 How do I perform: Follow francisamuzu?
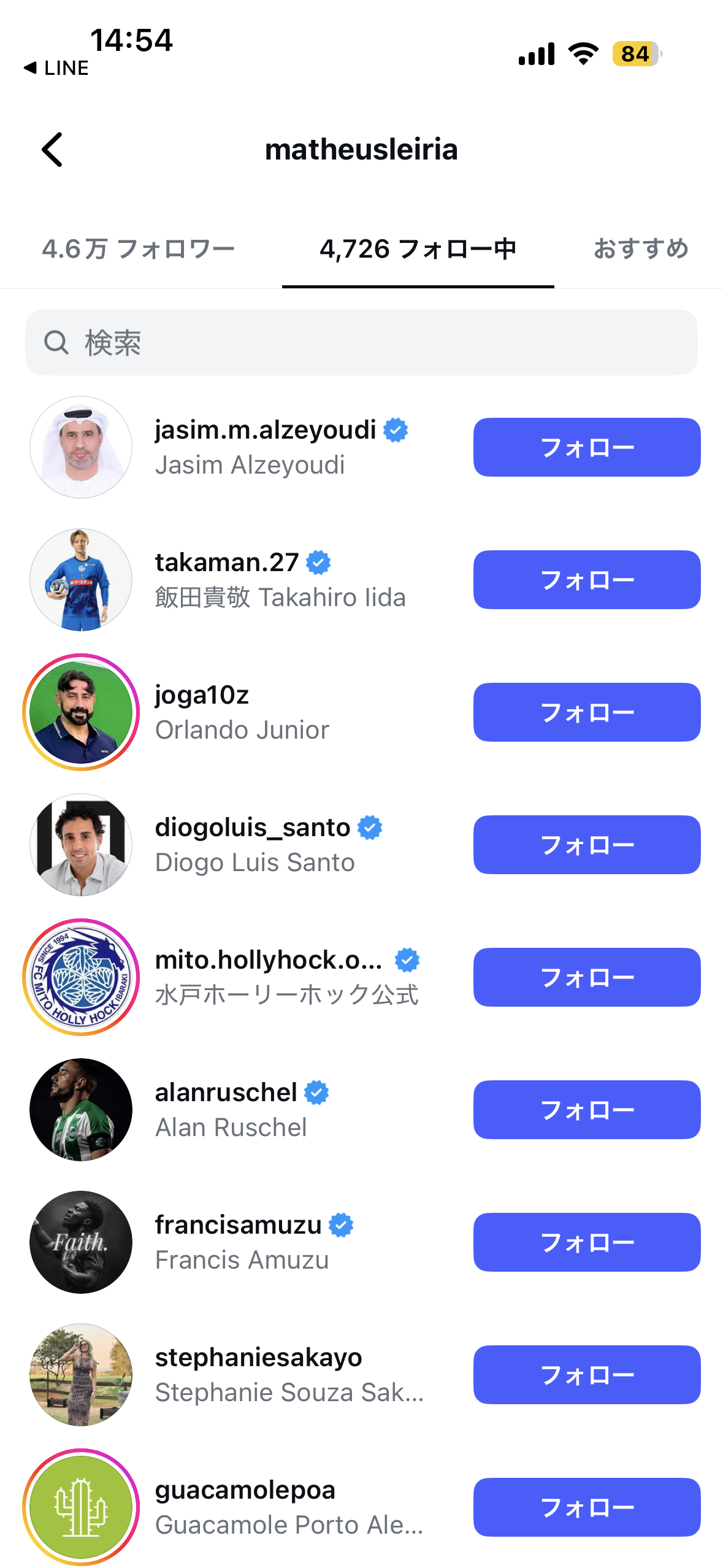(x=586, y=1242)
